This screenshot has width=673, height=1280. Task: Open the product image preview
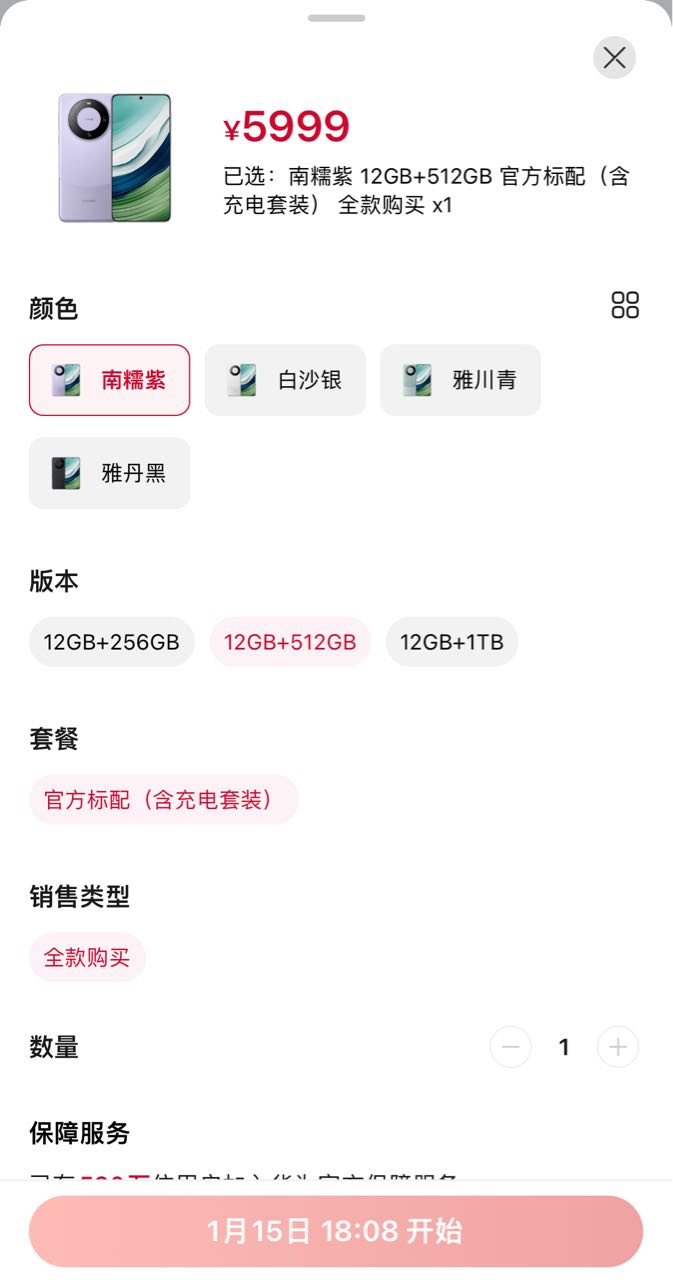115,157
